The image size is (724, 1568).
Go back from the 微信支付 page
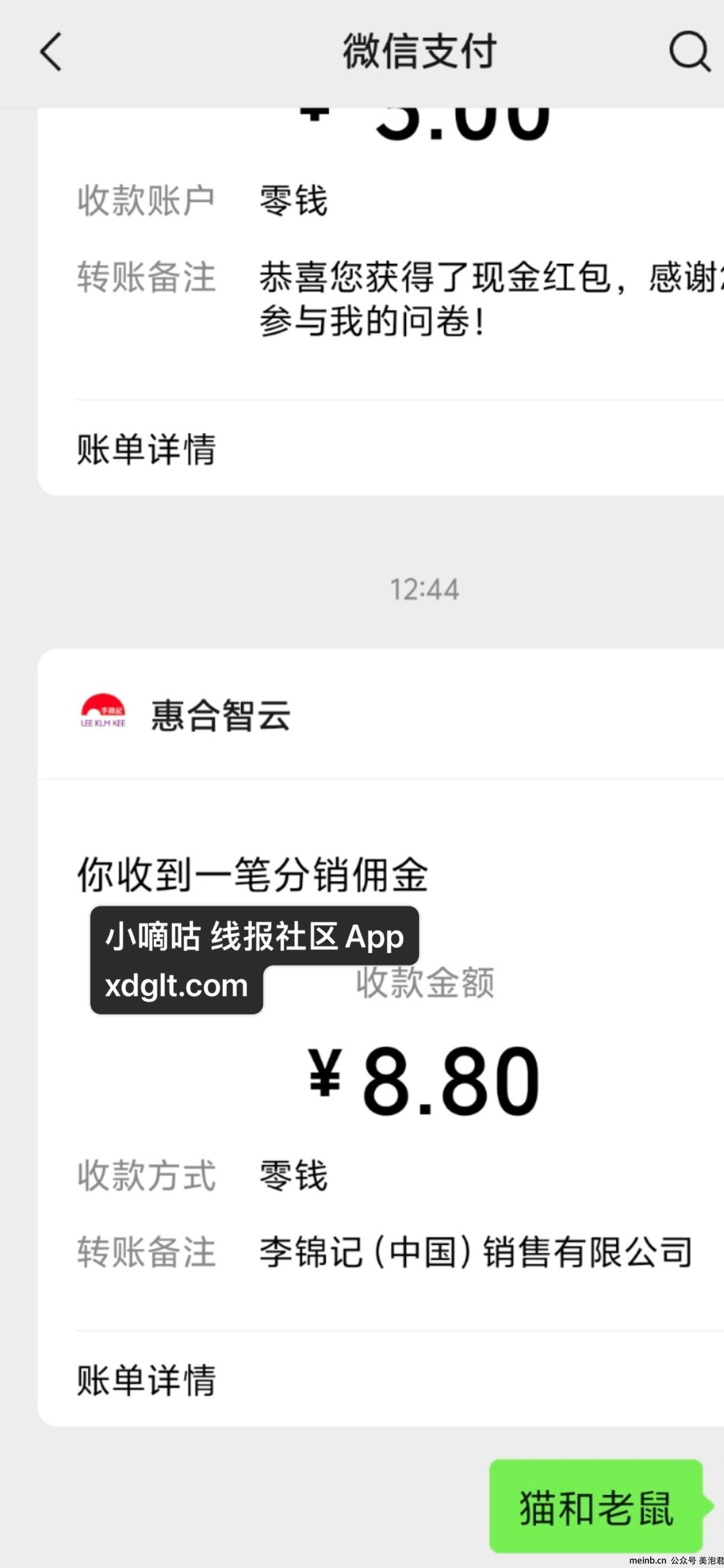(51, 52)
